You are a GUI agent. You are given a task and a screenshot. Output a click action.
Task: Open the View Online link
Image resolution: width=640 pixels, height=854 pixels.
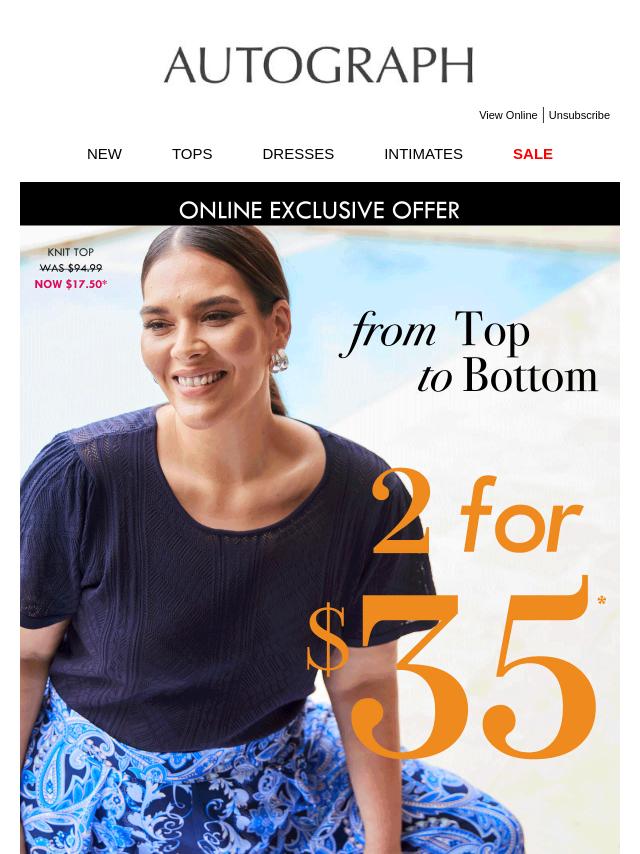click(507, 115)
